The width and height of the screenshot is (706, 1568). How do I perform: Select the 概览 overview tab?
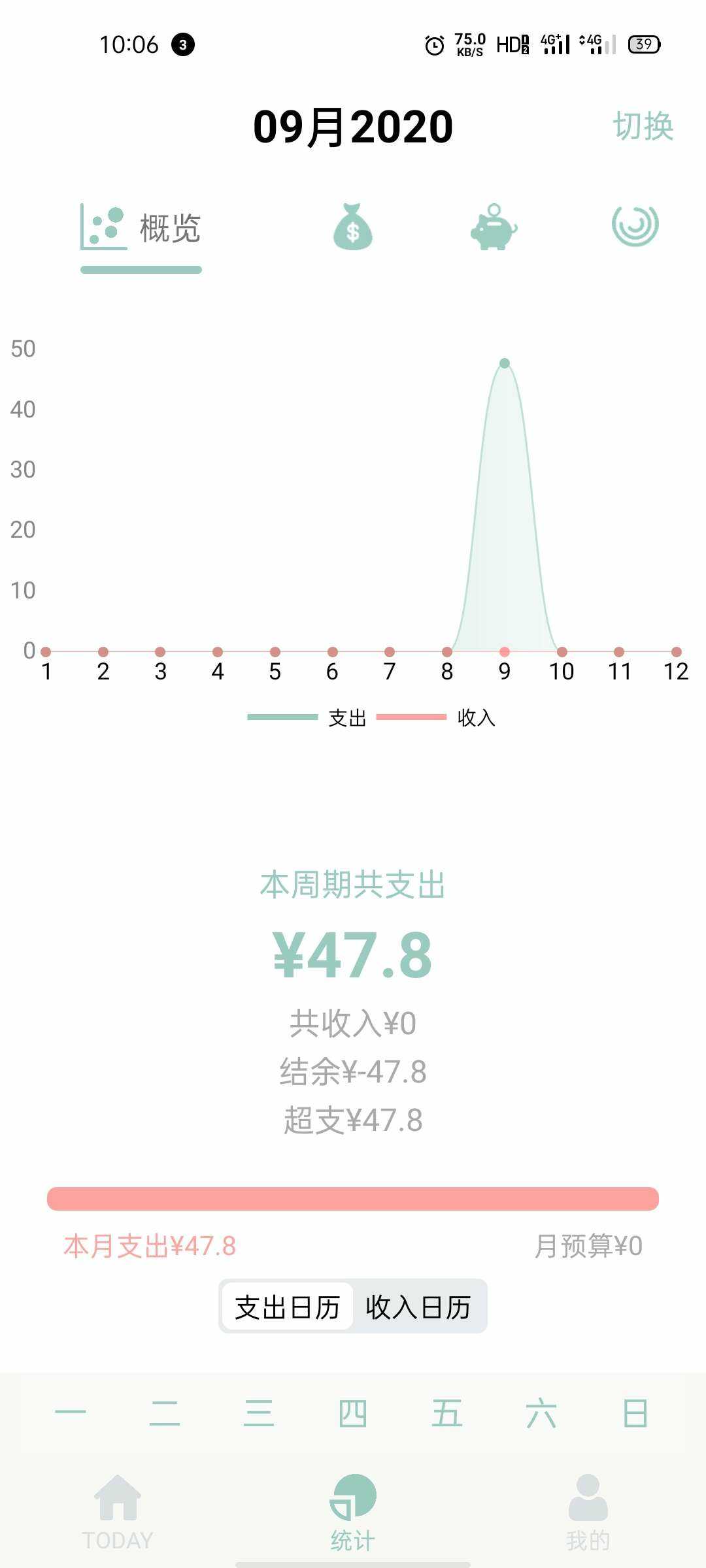(x=141, y=228)
